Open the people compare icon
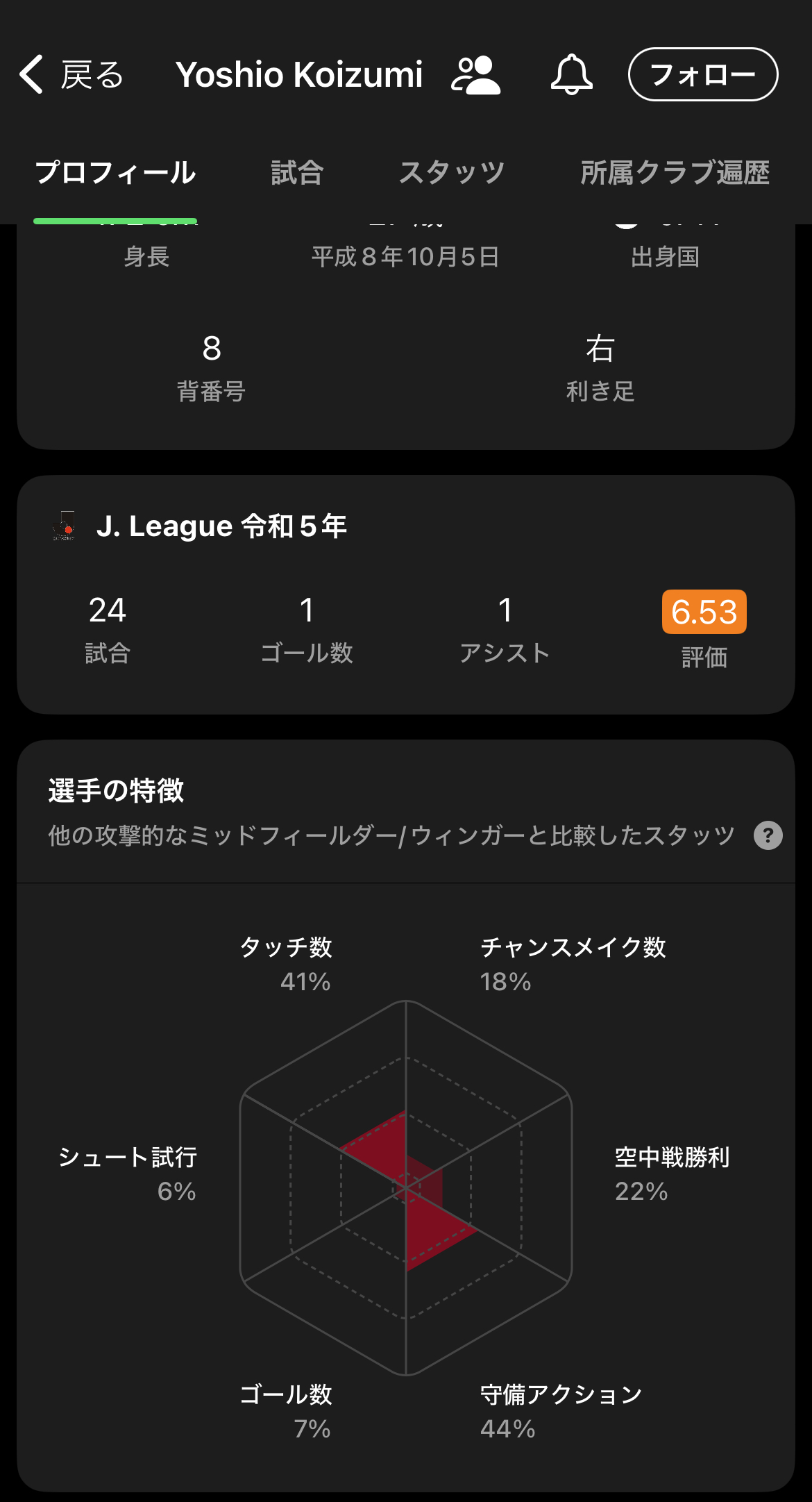 pyautogui.click(x=475, y=74)
